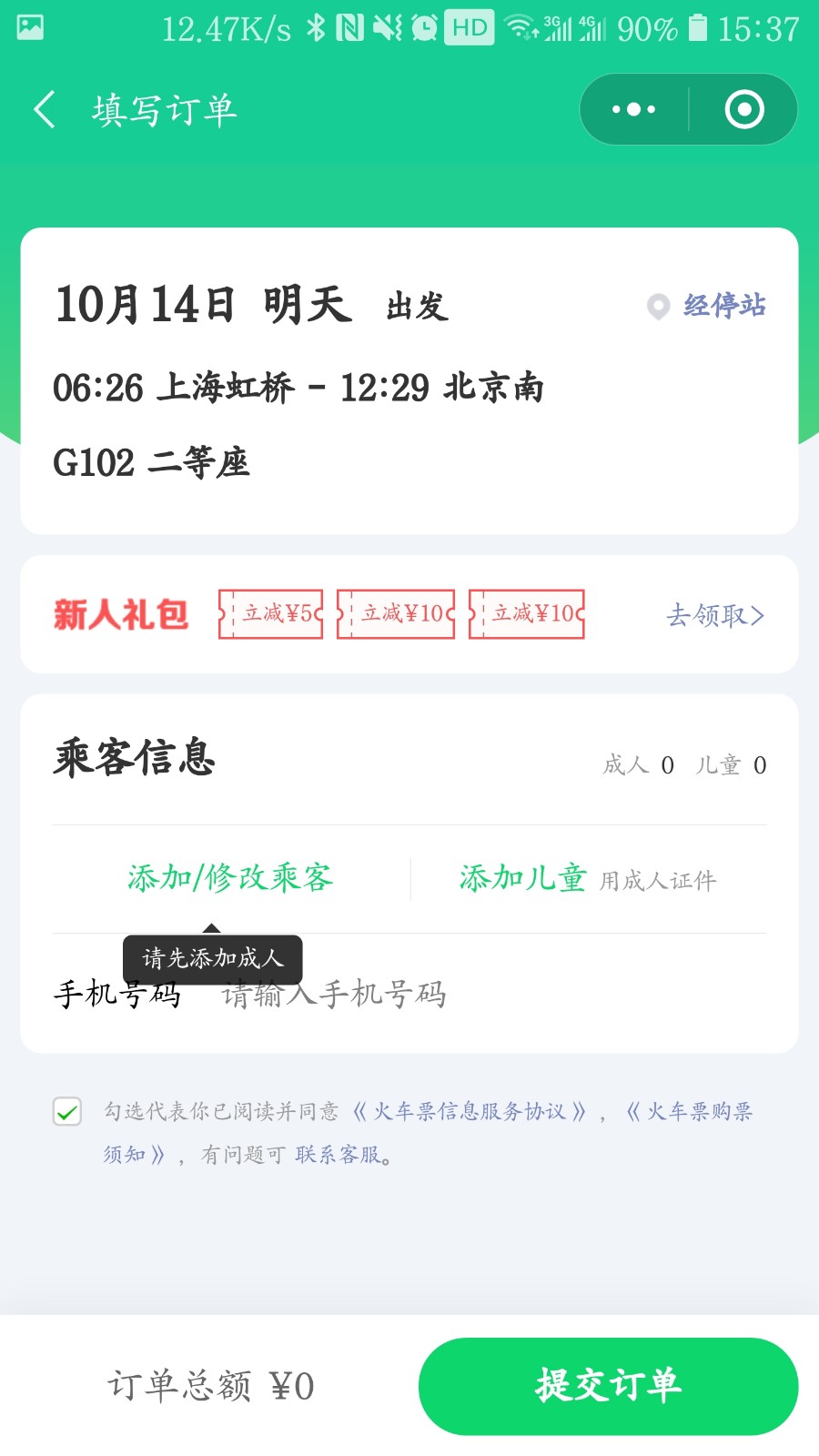819x1456 pixels.
Task: Tap 联系客服 to contact support
Action: click(339, 1155)
